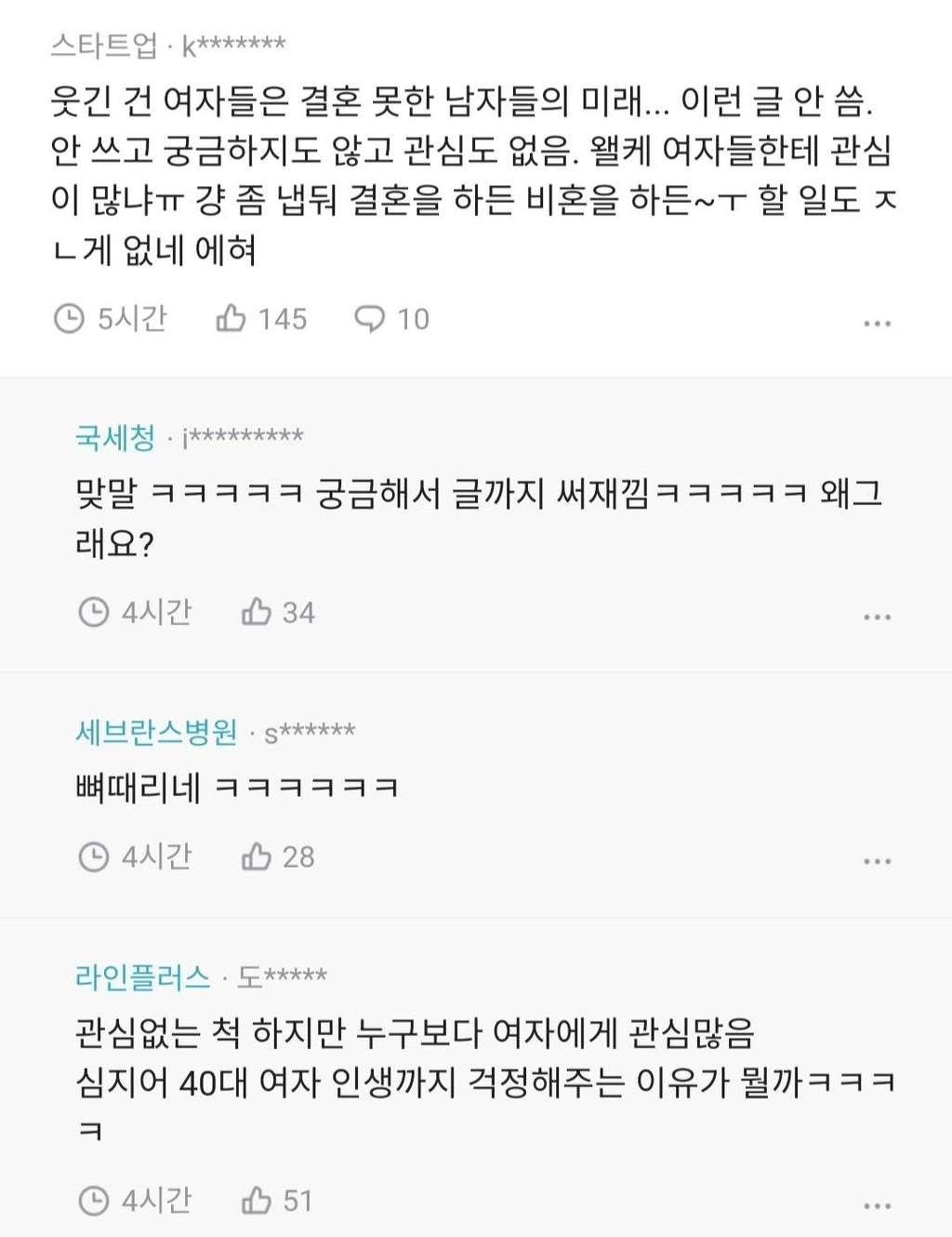Viewport: 952px width, 1237px height.
Task: Open replies on the 스타트업 comment
Action: 370,319
